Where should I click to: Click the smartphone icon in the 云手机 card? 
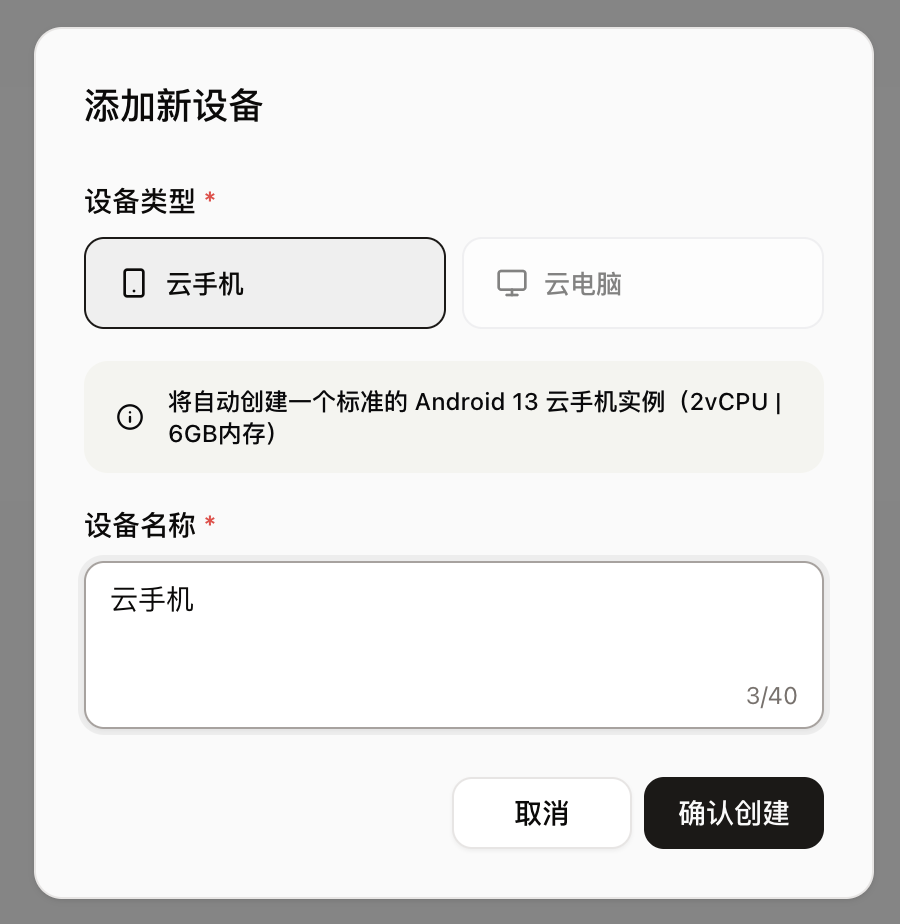(x=133, y=283)
